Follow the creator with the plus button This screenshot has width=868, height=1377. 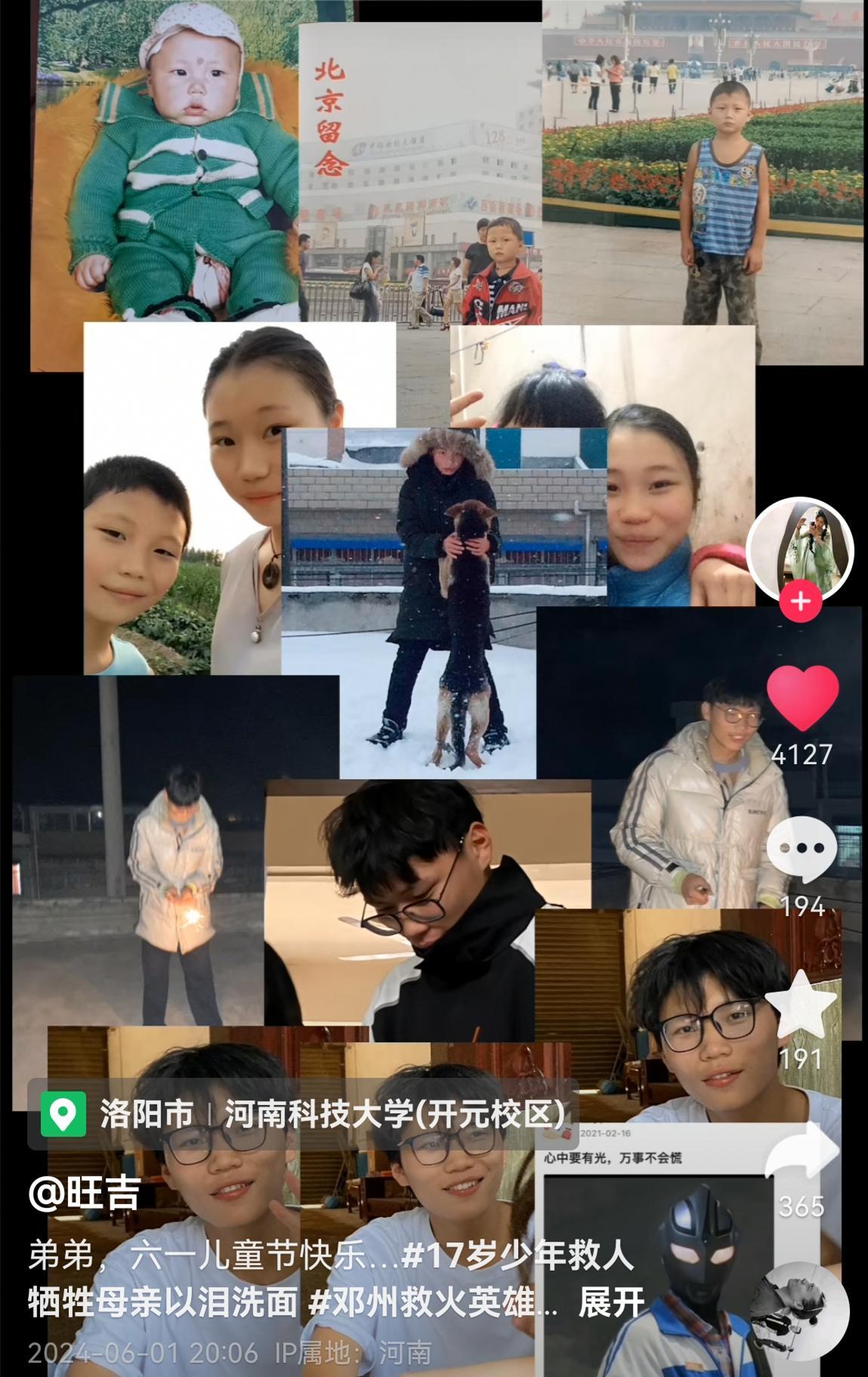click(801, 602)
